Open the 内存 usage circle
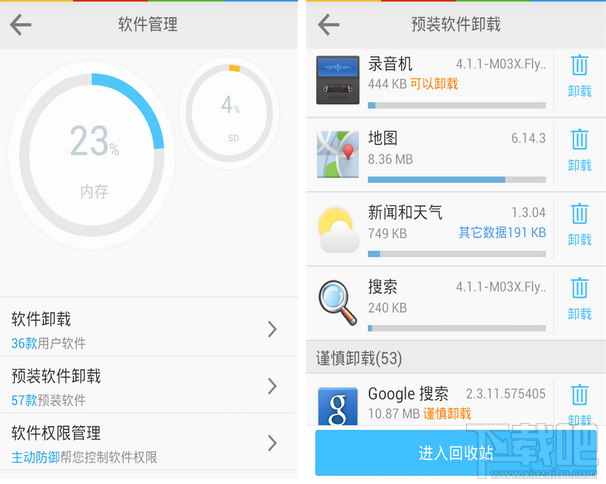This screenshot has height=484, width=606. tap(92, 157)
